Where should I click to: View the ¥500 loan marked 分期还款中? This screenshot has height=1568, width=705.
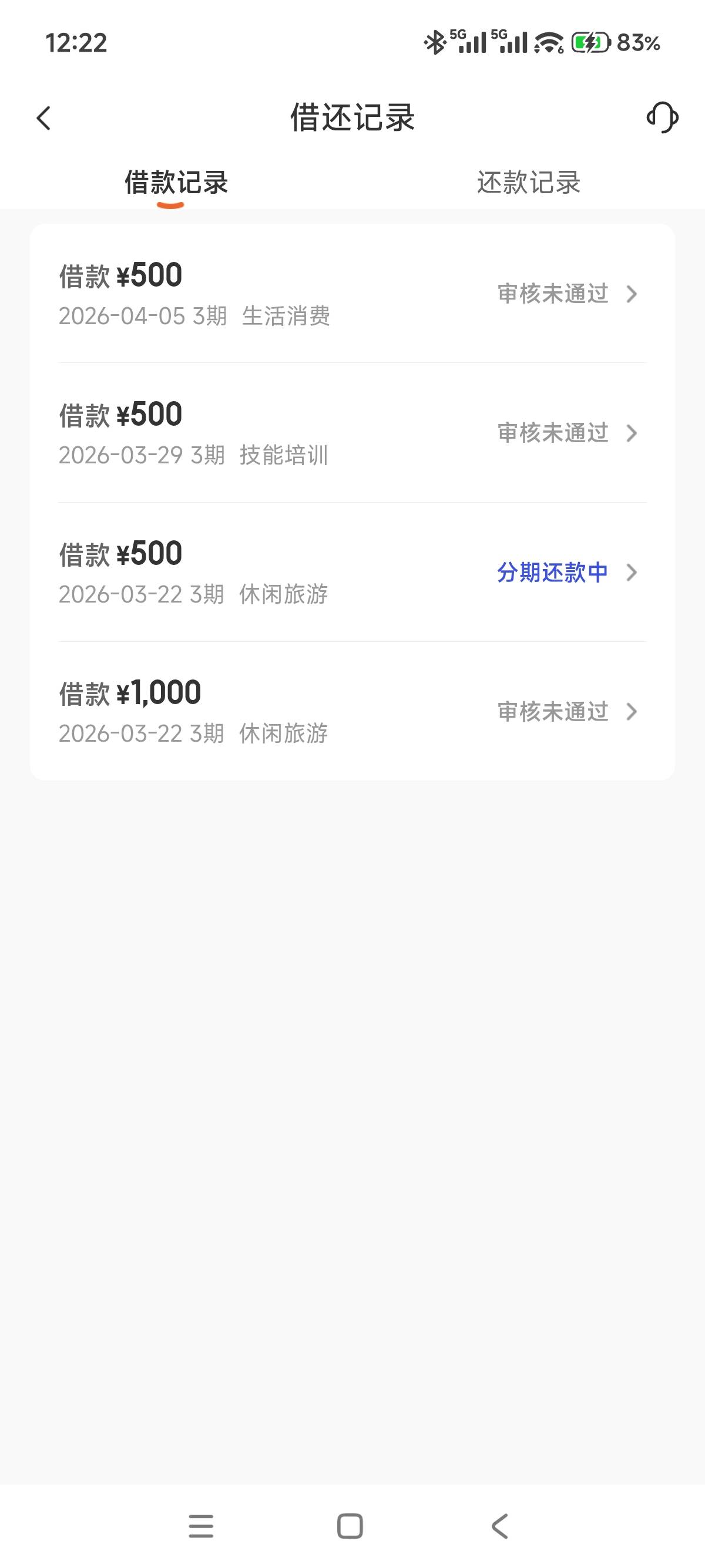point(352,572)
